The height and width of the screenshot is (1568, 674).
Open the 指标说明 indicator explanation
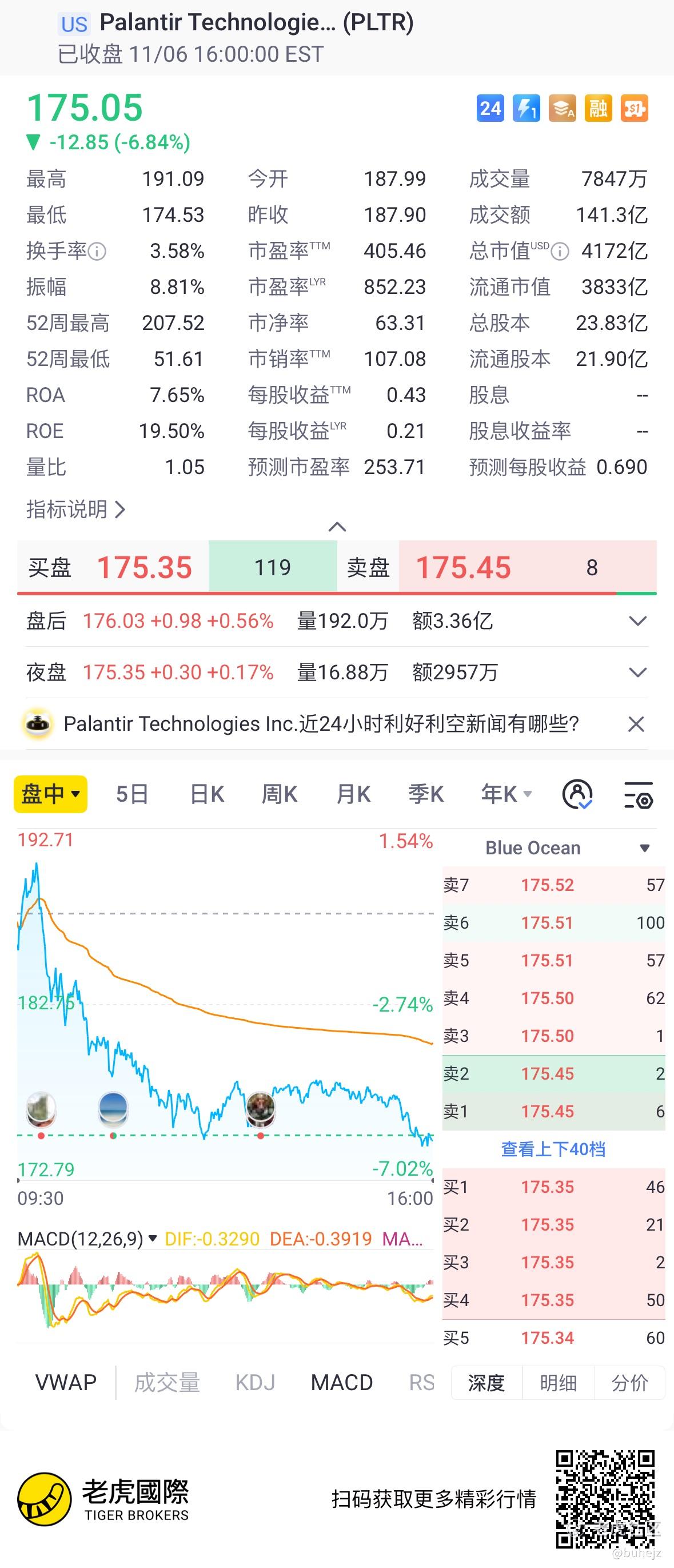tap(75, 509)
